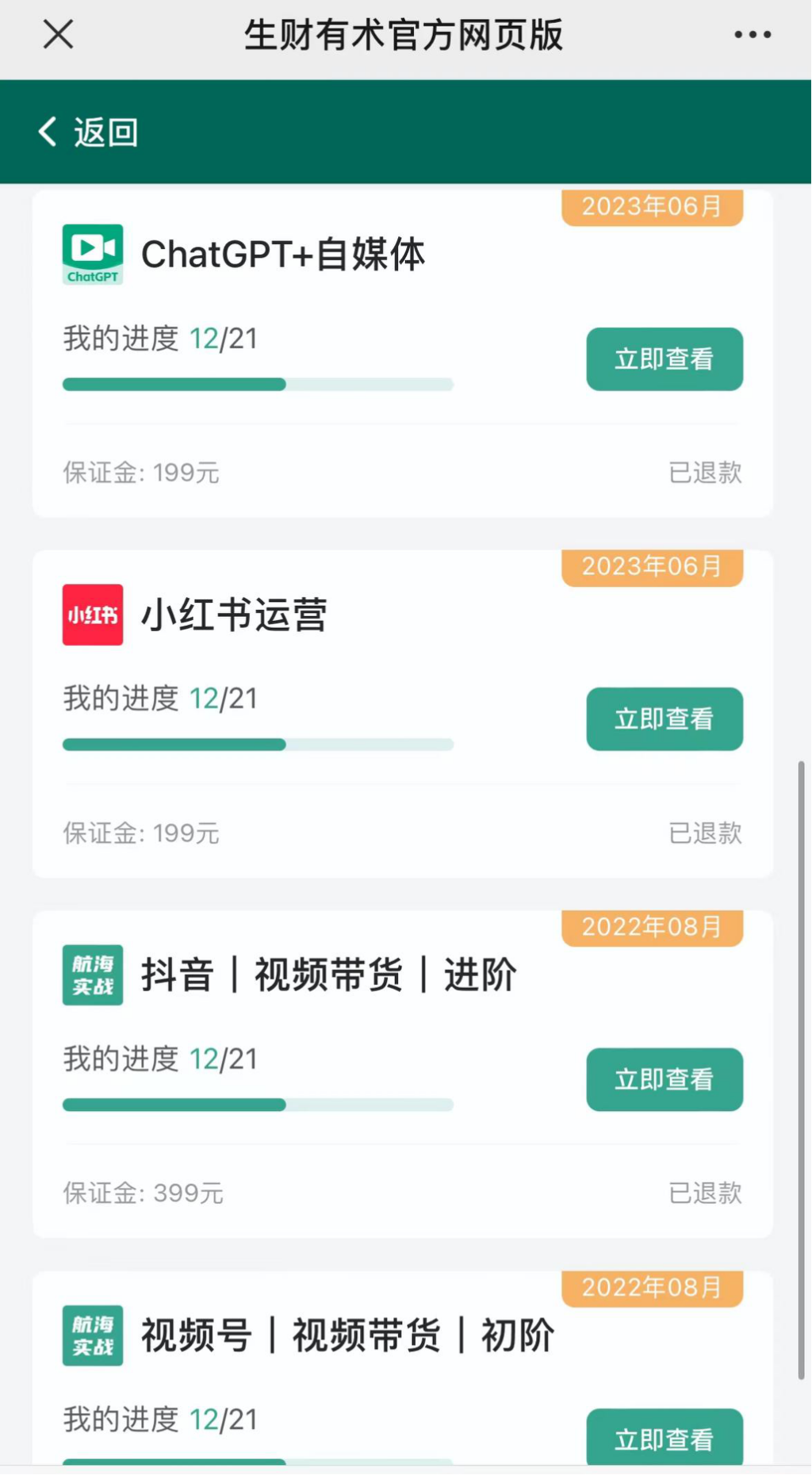The image size is (812, 1475).
Task: Close the 生财有术 web page
Action: pos(58,35)
